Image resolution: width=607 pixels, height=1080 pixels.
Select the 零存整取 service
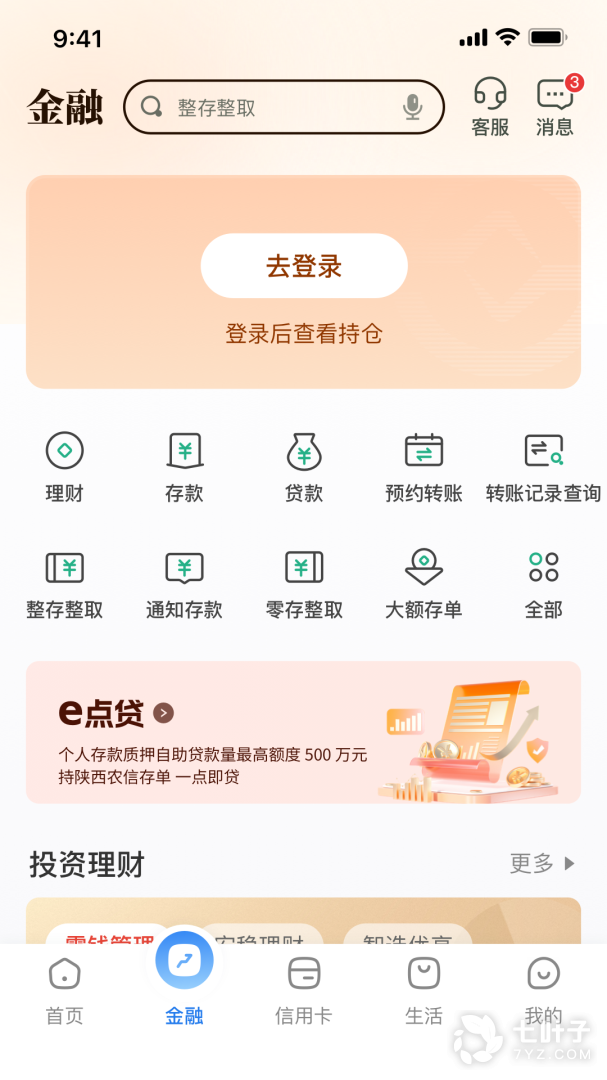(304, 583)
